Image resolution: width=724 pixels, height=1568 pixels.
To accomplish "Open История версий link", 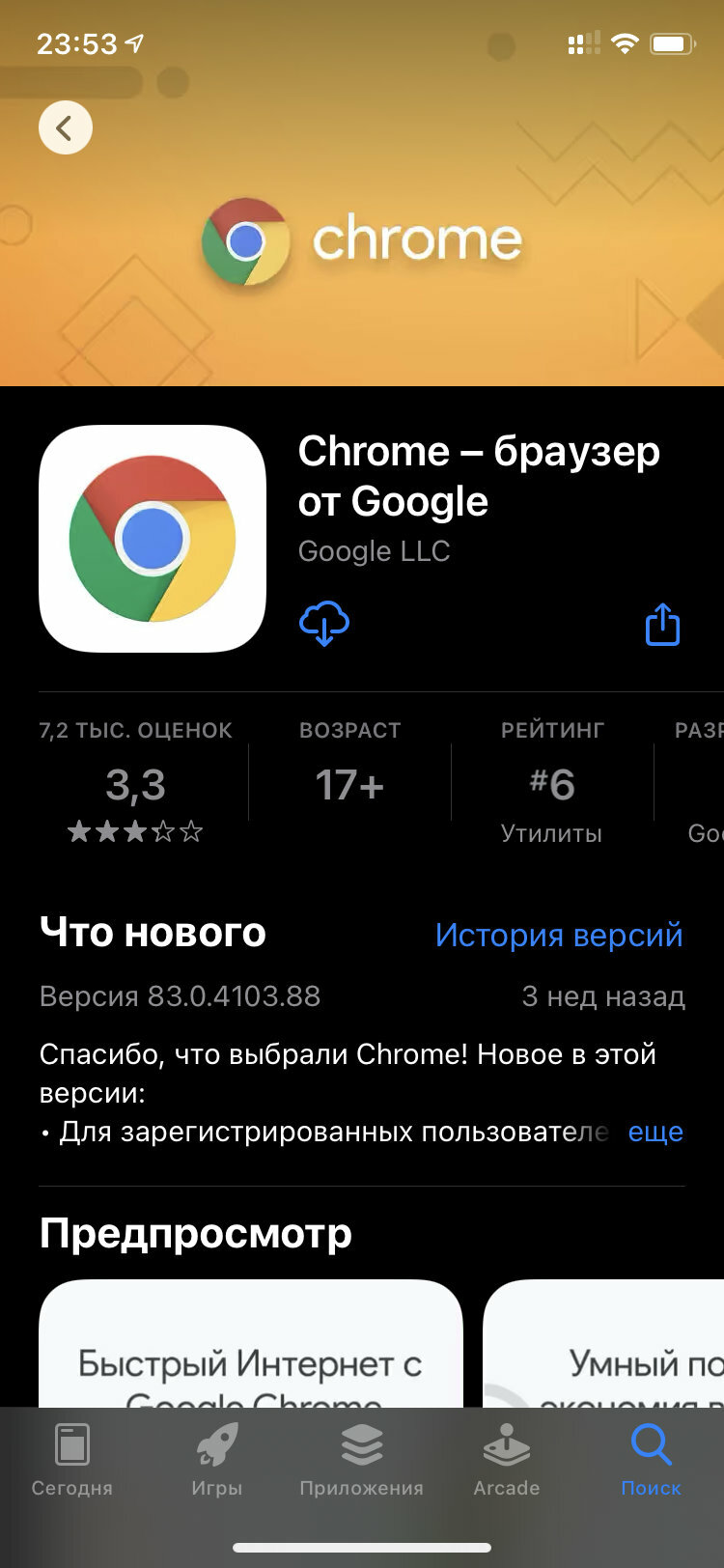I will (559, 935).
